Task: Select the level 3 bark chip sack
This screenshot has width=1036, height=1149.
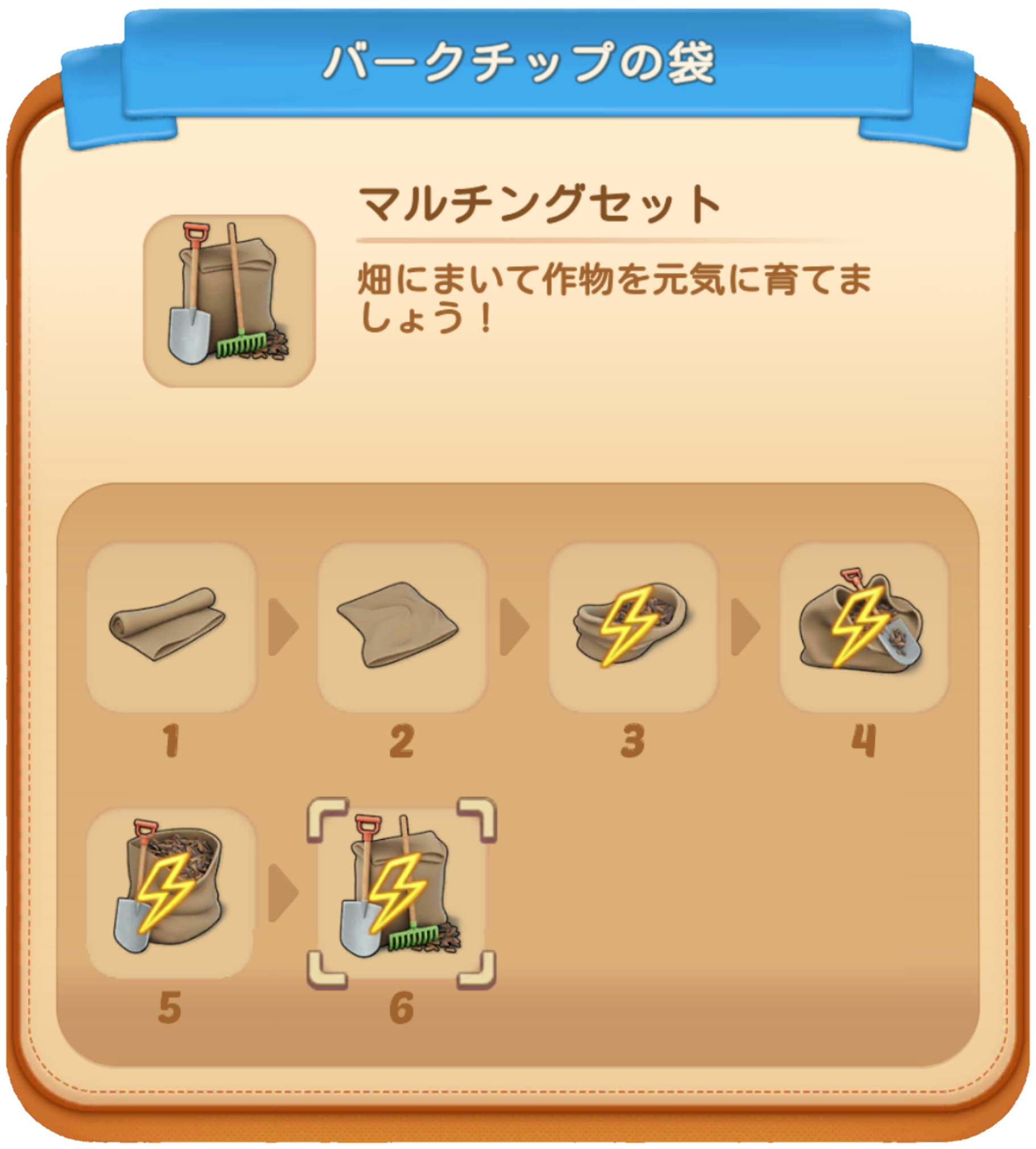Action: 633,627
